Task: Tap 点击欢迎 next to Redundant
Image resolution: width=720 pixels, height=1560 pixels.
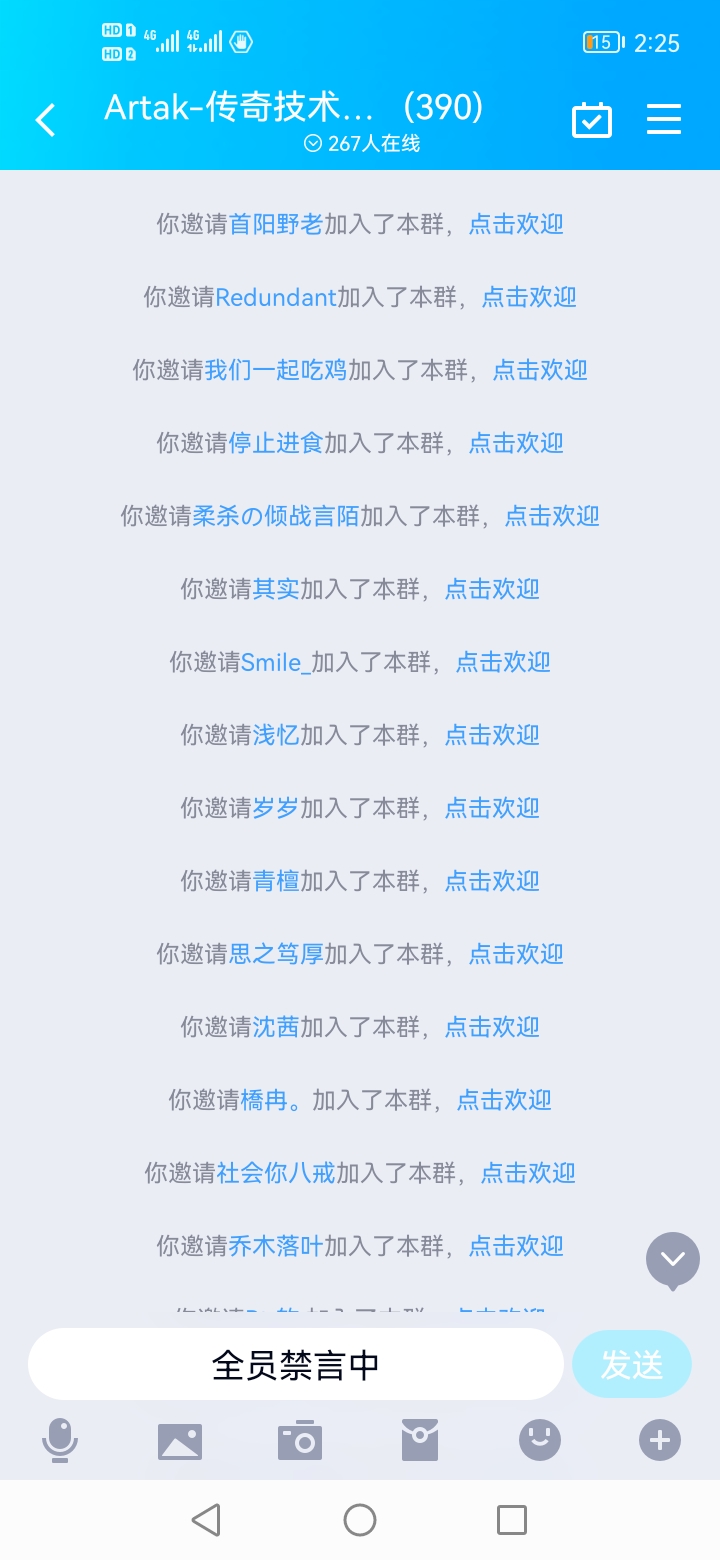Action: click(x=529, y=297)
